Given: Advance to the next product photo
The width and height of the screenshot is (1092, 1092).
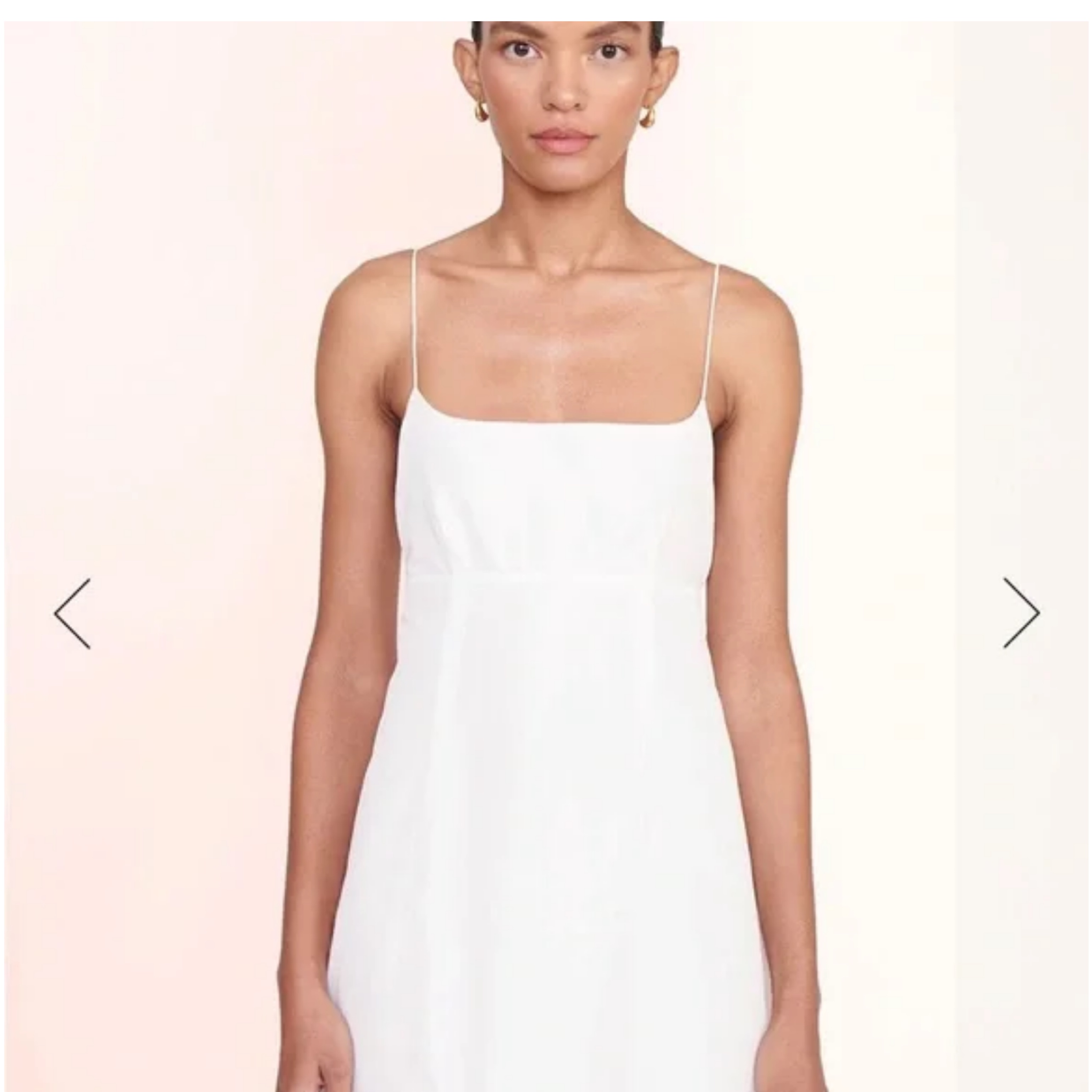Looking at the screenshot, I should point(1021,613).
